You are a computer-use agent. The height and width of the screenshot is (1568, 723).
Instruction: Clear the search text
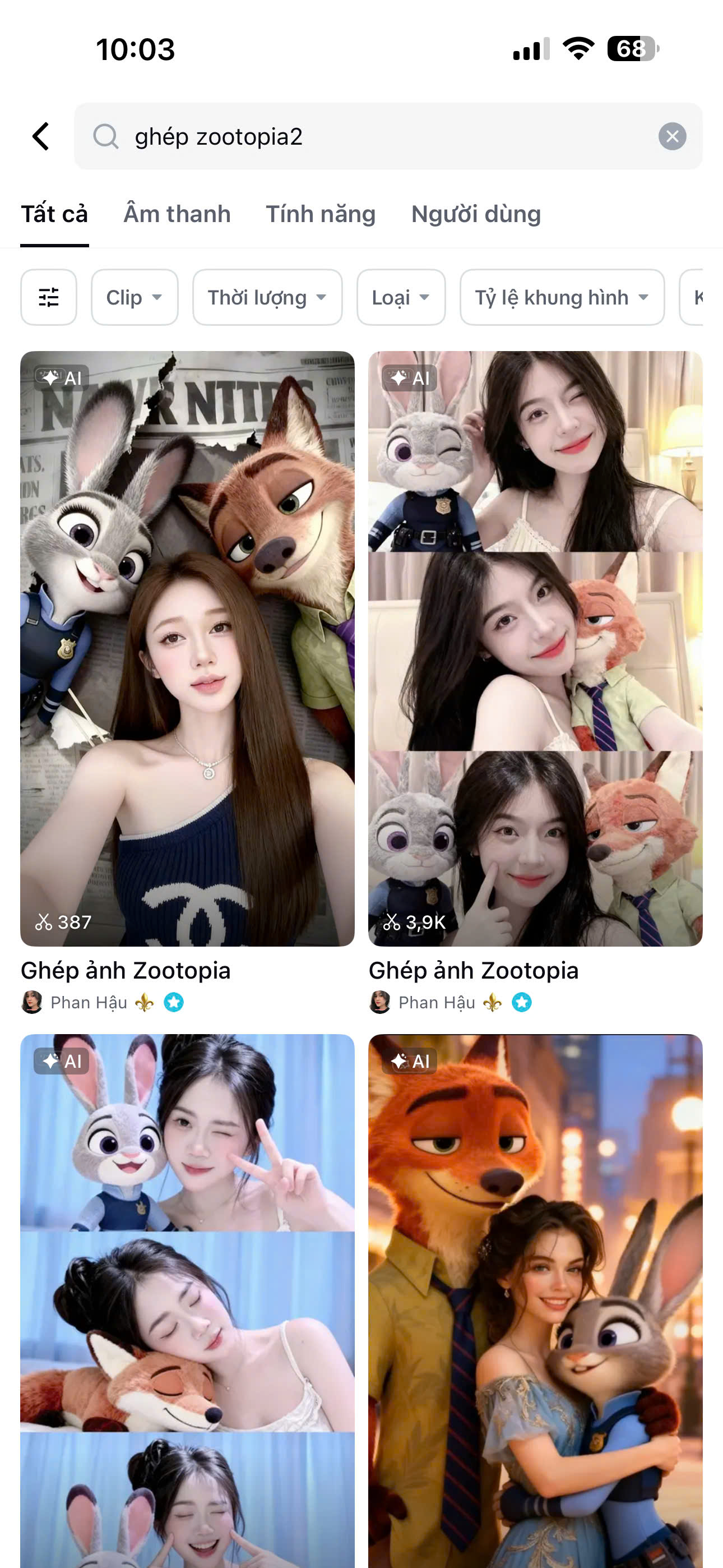click(672, 136)
